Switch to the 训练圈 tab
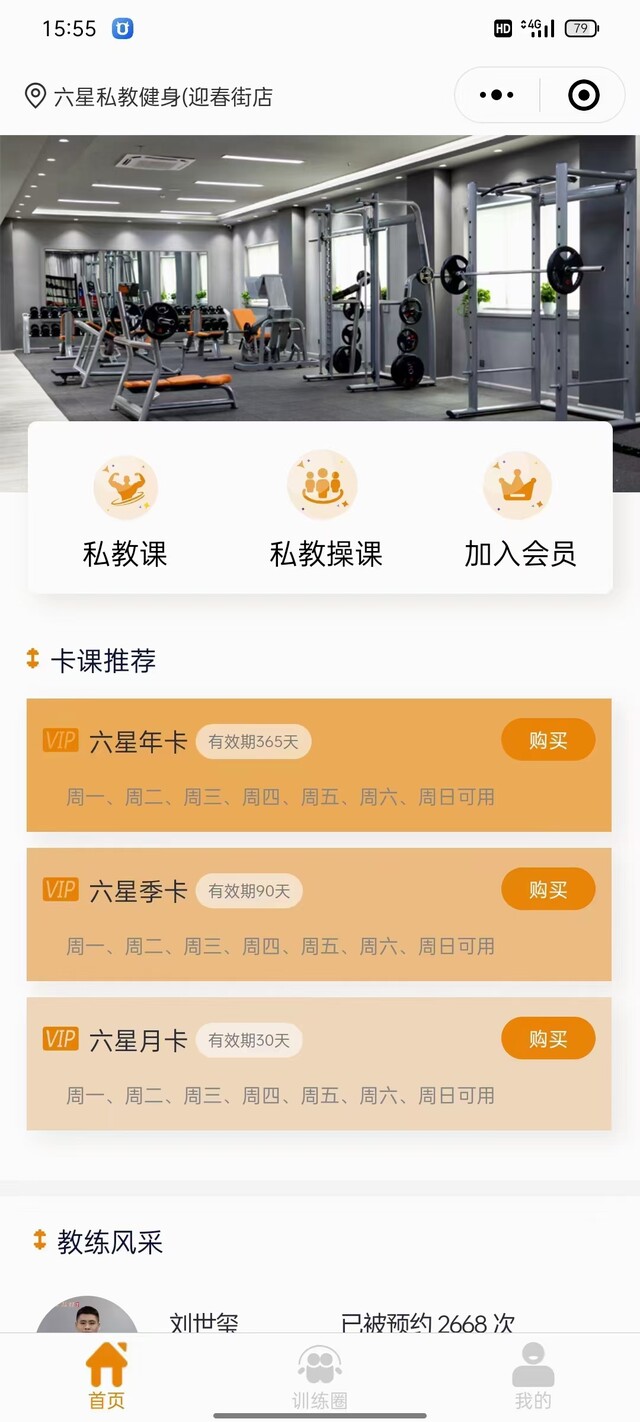Viewport: 640px width, 1422px height. tap(319, 1377)
